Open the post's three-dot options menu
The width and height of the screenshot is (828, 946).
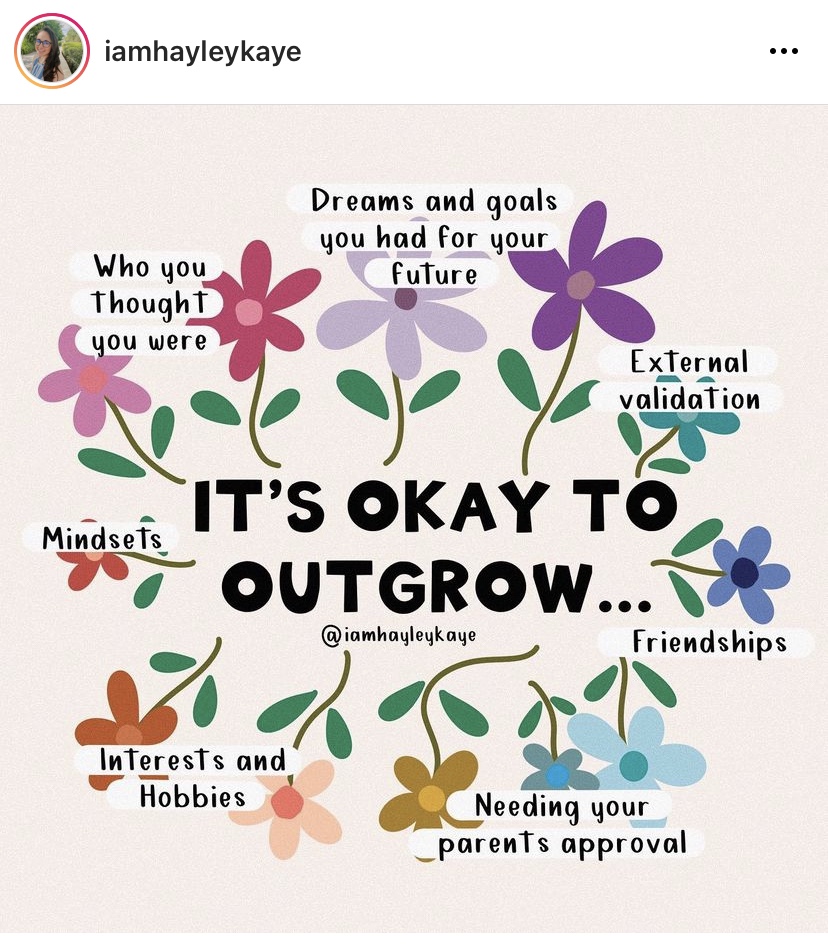click(783, 52)
